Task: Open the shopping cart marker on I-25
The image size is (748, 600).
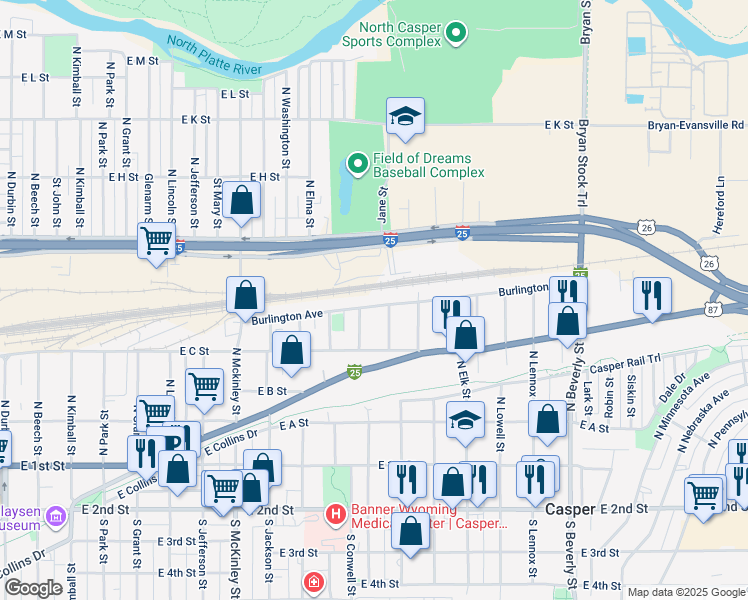Action: [x=157, y=240]
